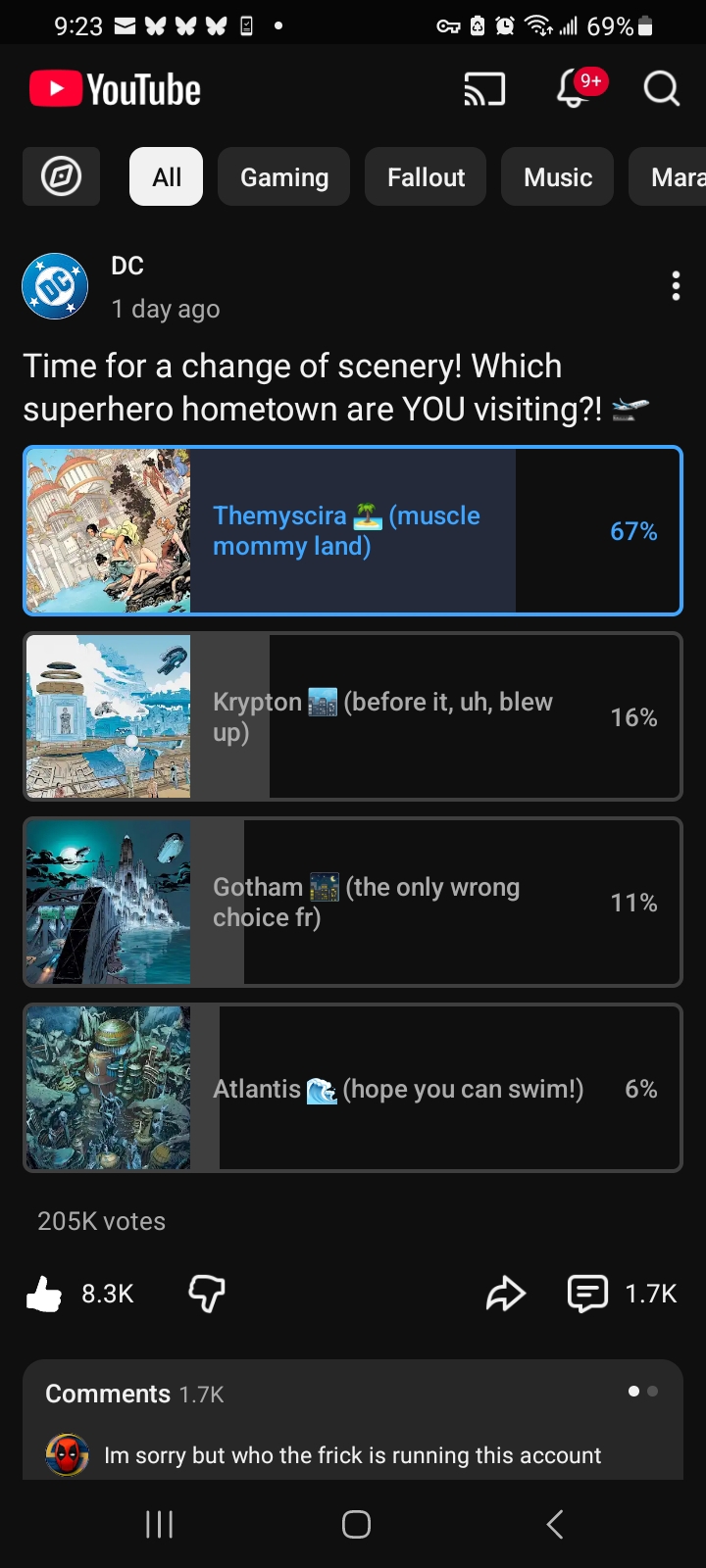Select the Themyscira poll option

(353, 531)
